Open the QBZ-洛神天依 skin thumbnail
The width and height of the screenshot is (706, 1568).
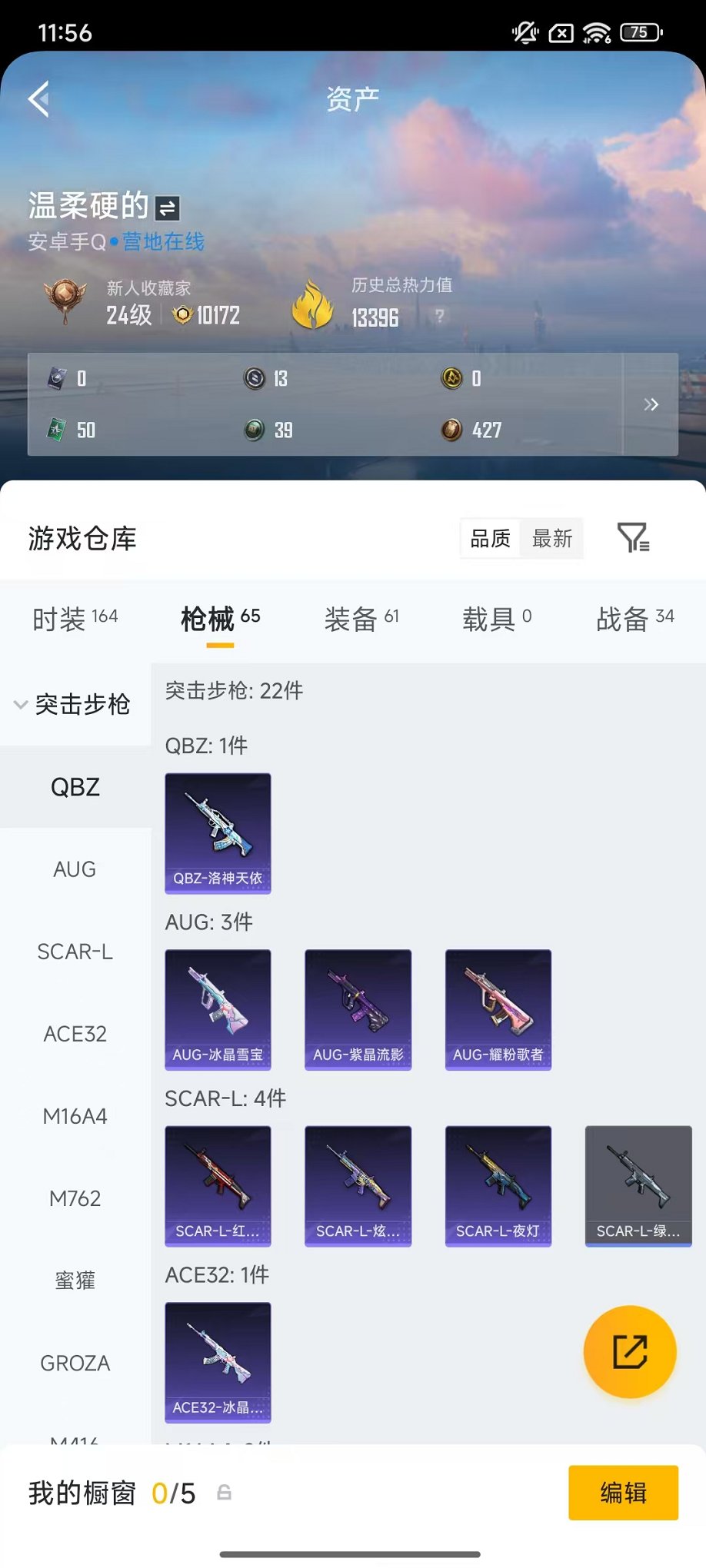click(218, 833)
